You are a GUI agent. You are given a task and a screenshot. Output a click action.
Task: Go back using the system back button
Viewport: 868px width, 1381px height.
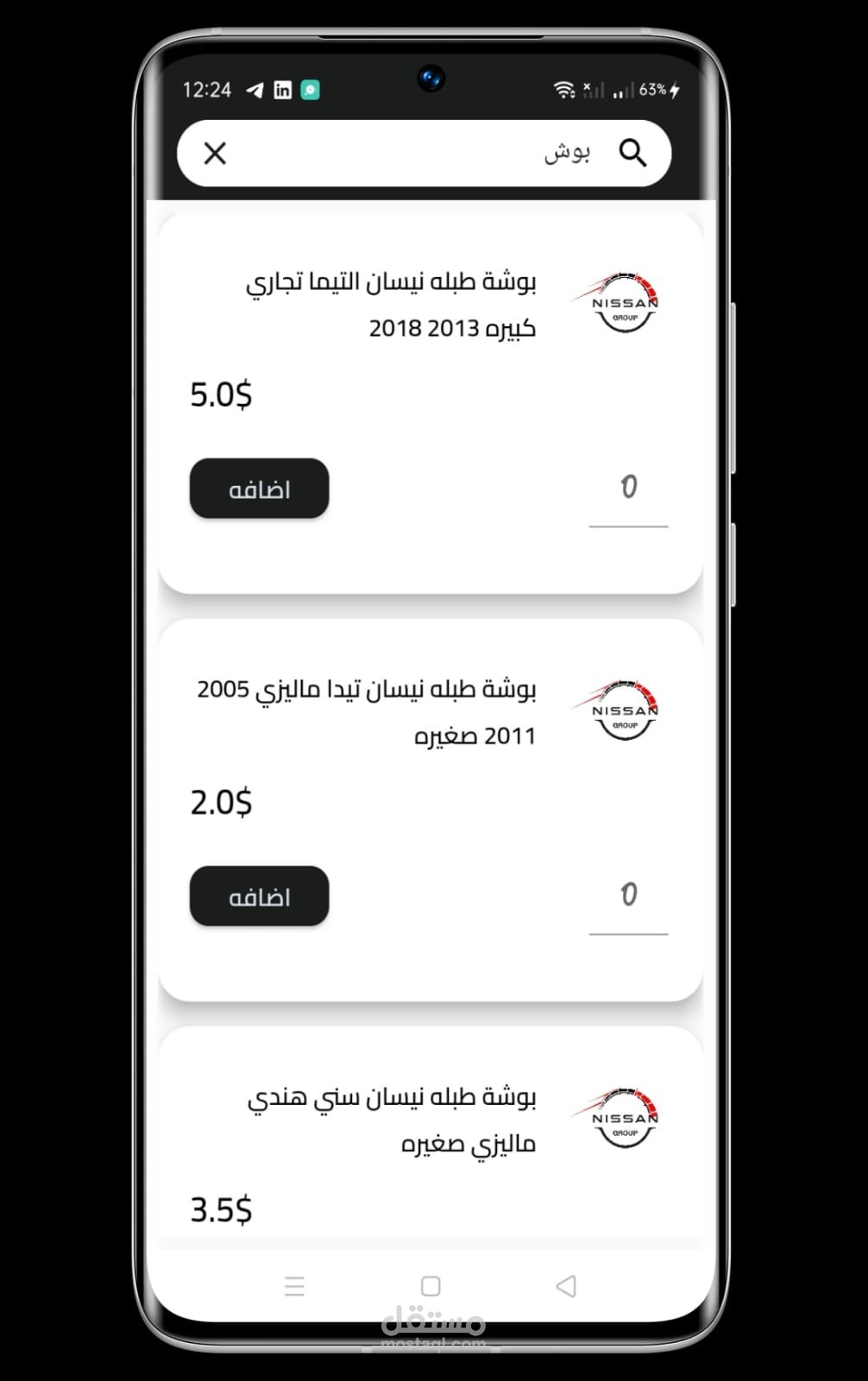(566, 1286)
